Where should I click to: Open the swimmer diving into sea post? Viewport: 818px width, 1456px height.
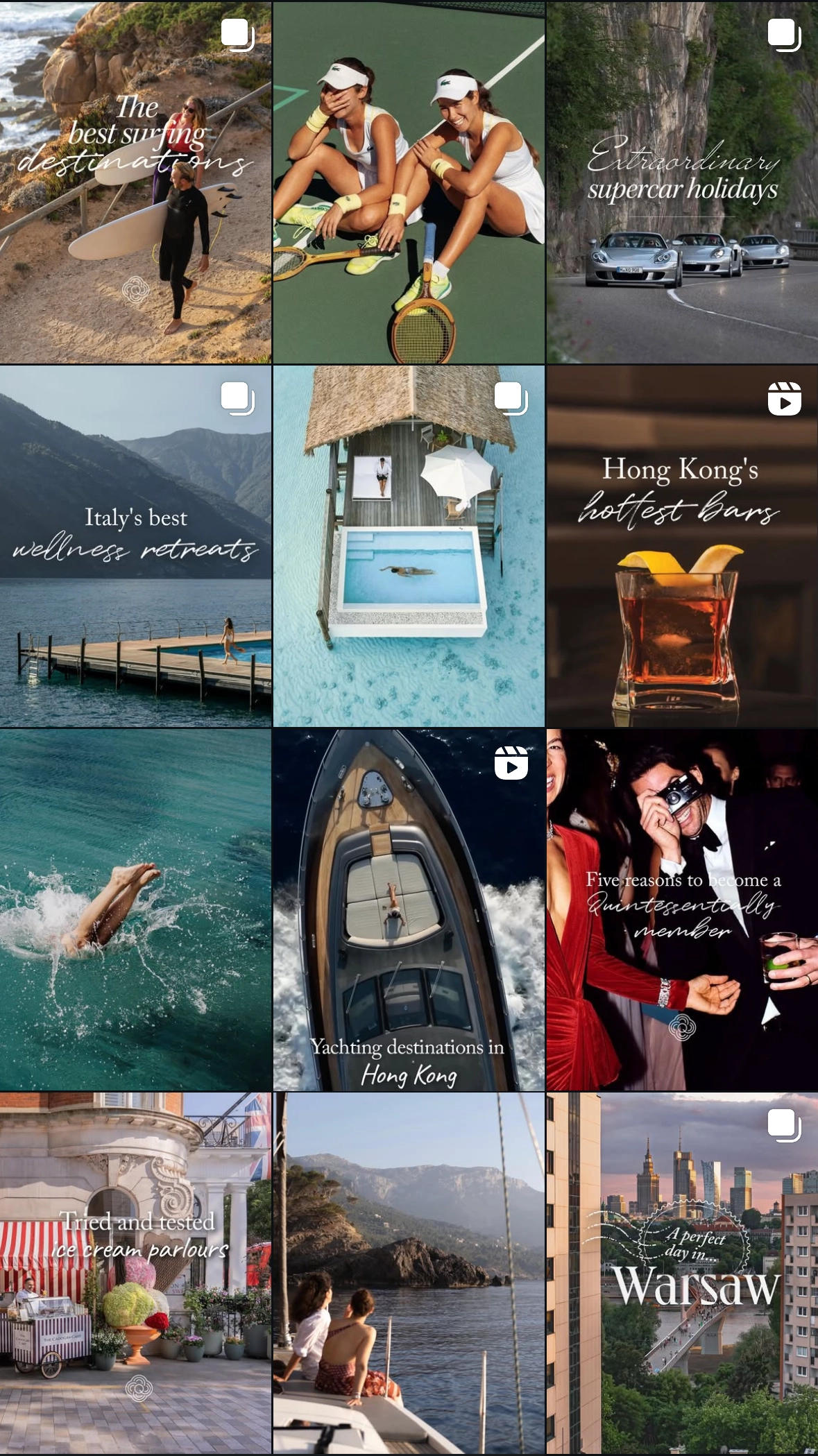(135, 909)
